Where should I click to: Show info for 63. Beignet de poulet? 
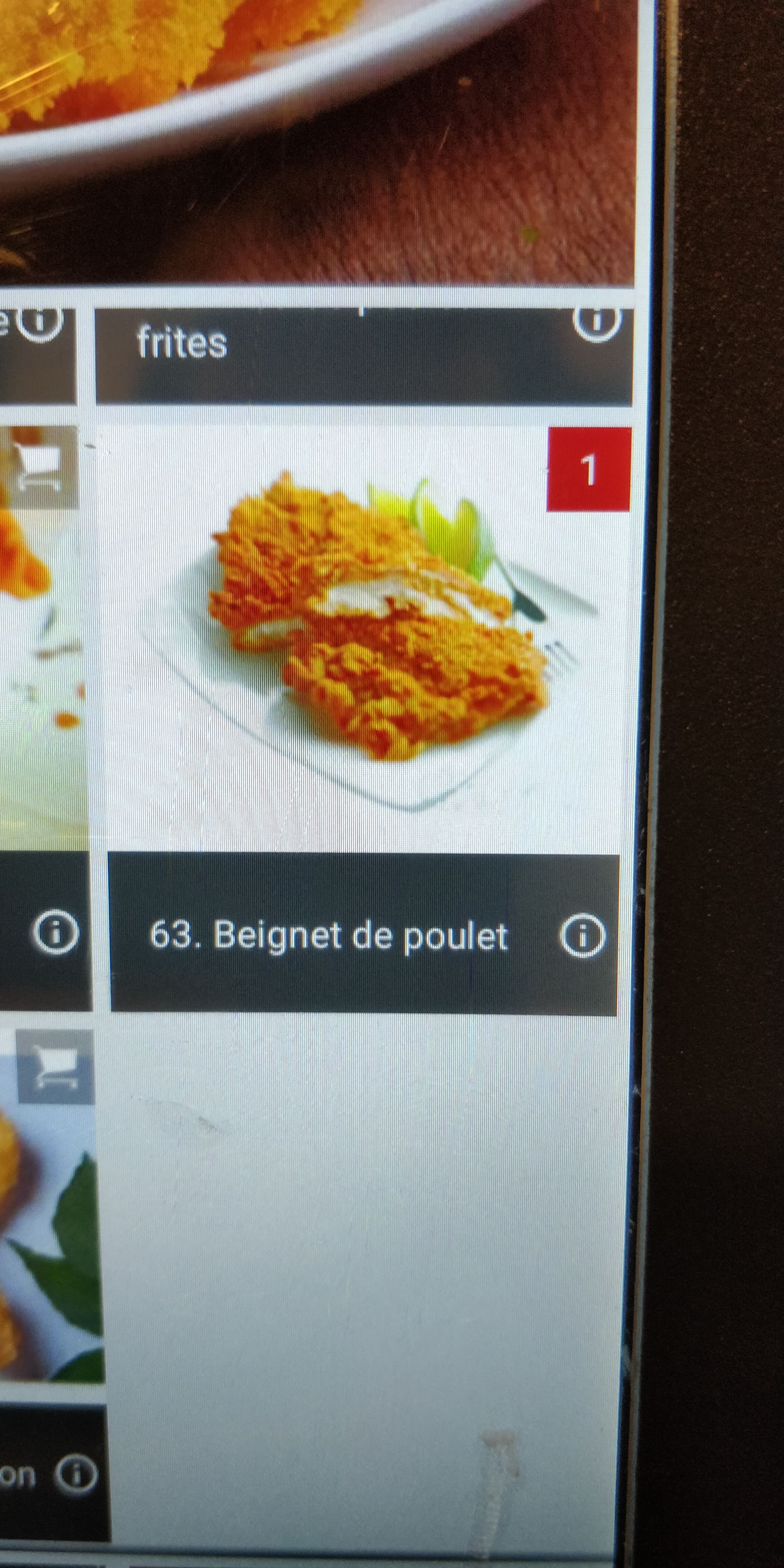click(x=582, y=935)
